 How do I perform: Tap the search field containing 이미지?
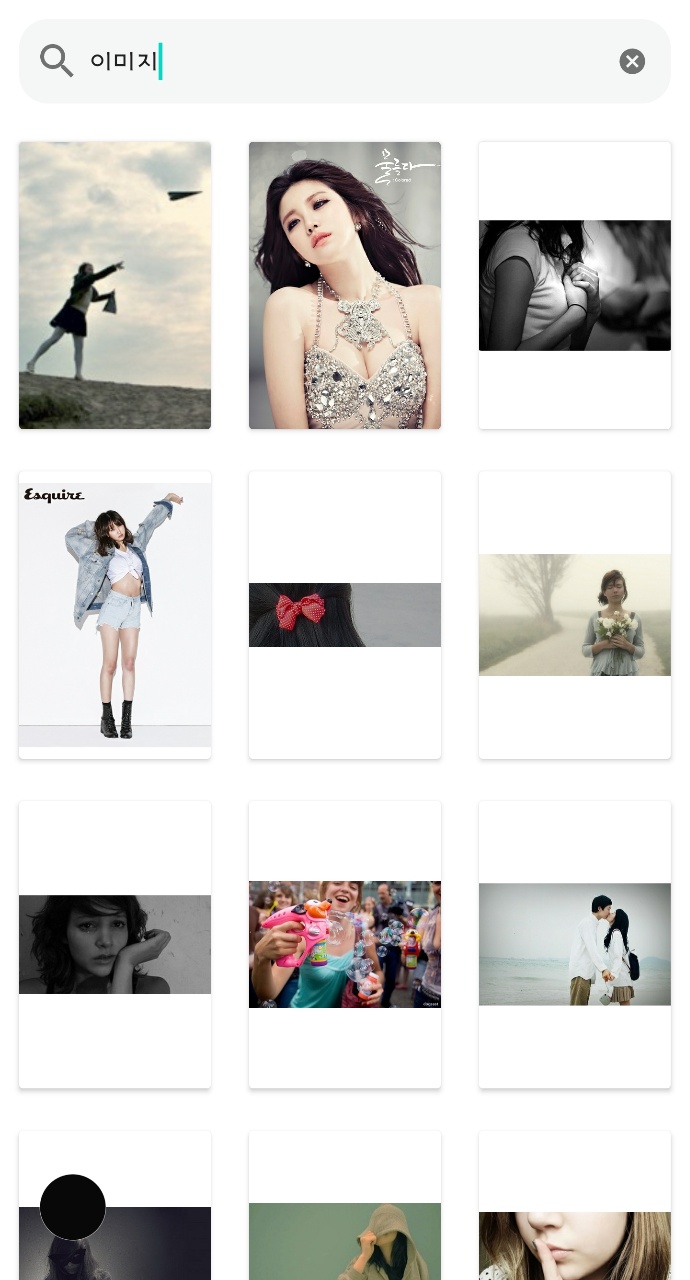tap(345, 61)
